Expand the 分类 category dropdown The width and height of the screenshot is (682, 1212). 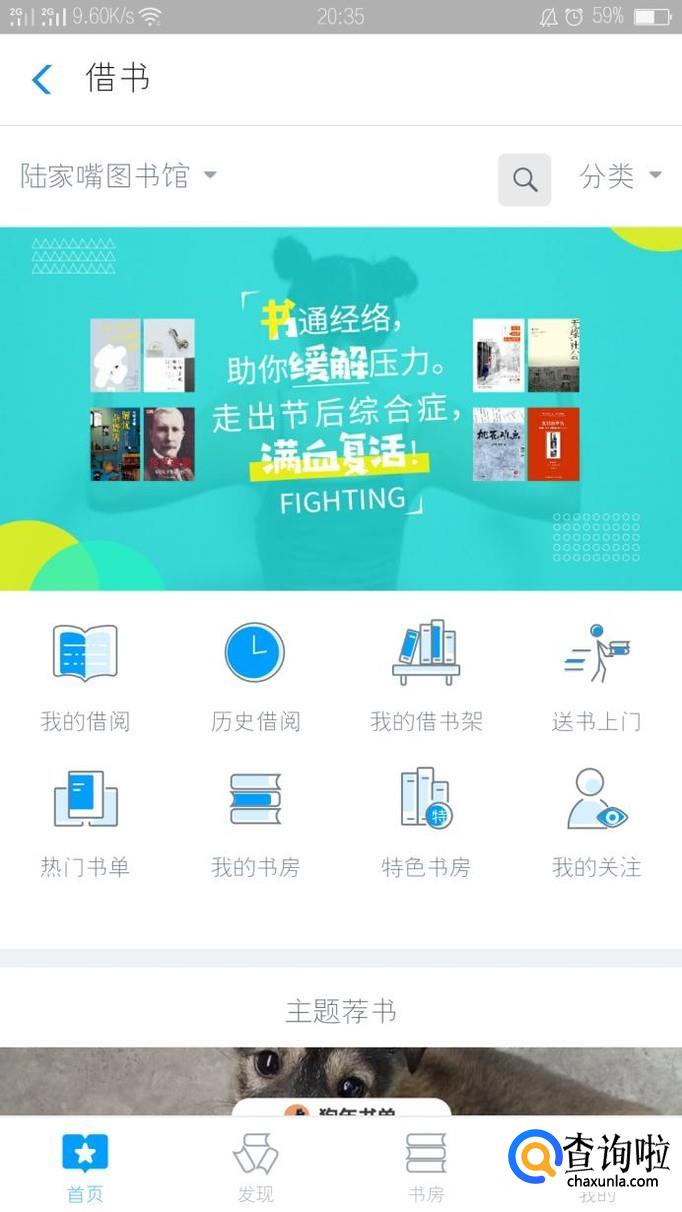(620, 177)
